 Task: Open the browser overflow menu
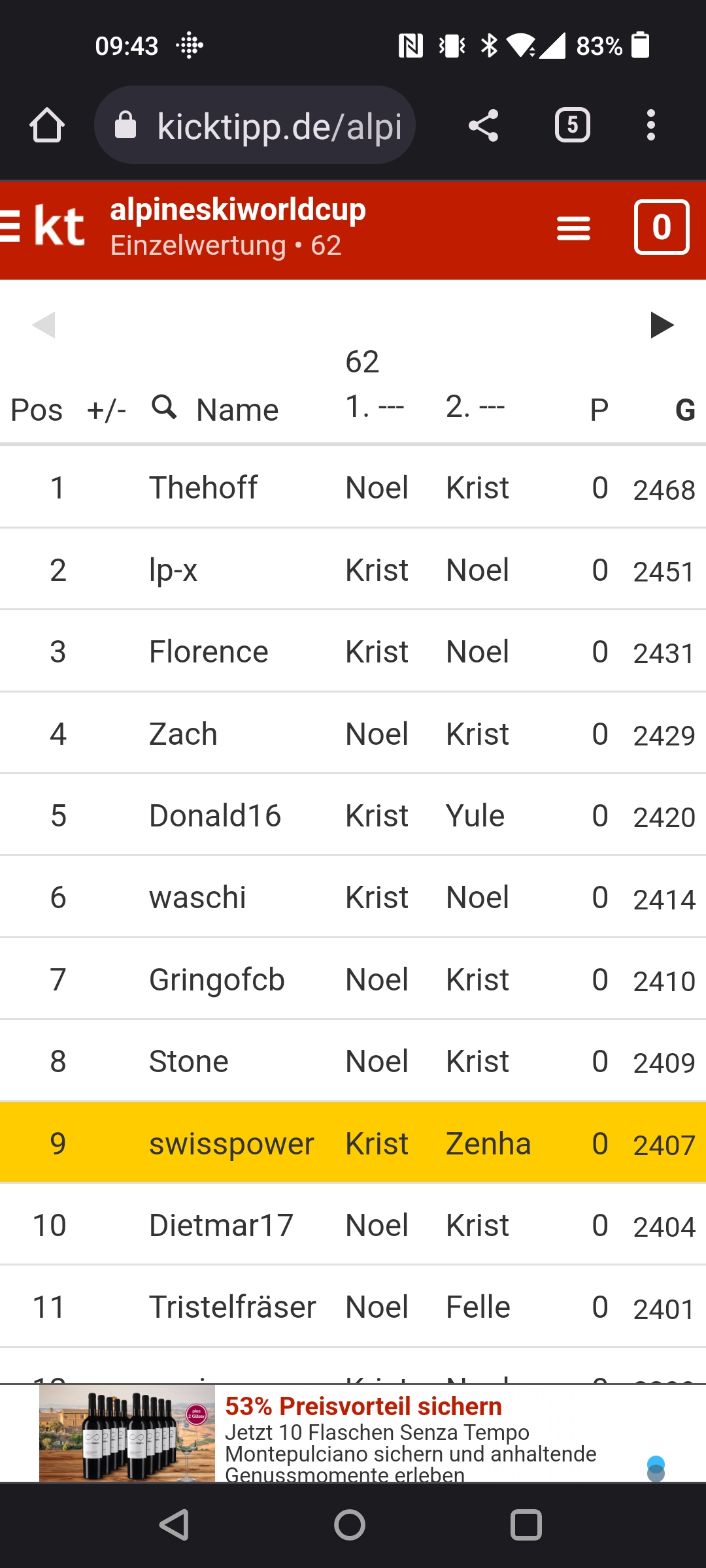pos(650,125)
